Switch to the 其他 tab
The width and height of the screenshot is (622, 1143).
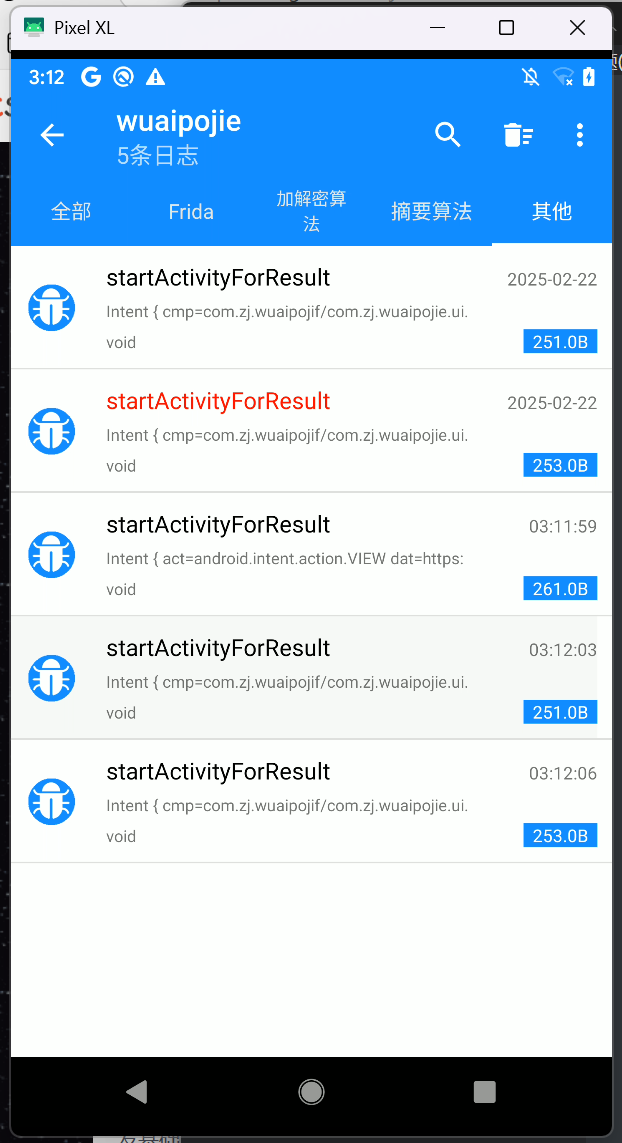click(551, 211)
